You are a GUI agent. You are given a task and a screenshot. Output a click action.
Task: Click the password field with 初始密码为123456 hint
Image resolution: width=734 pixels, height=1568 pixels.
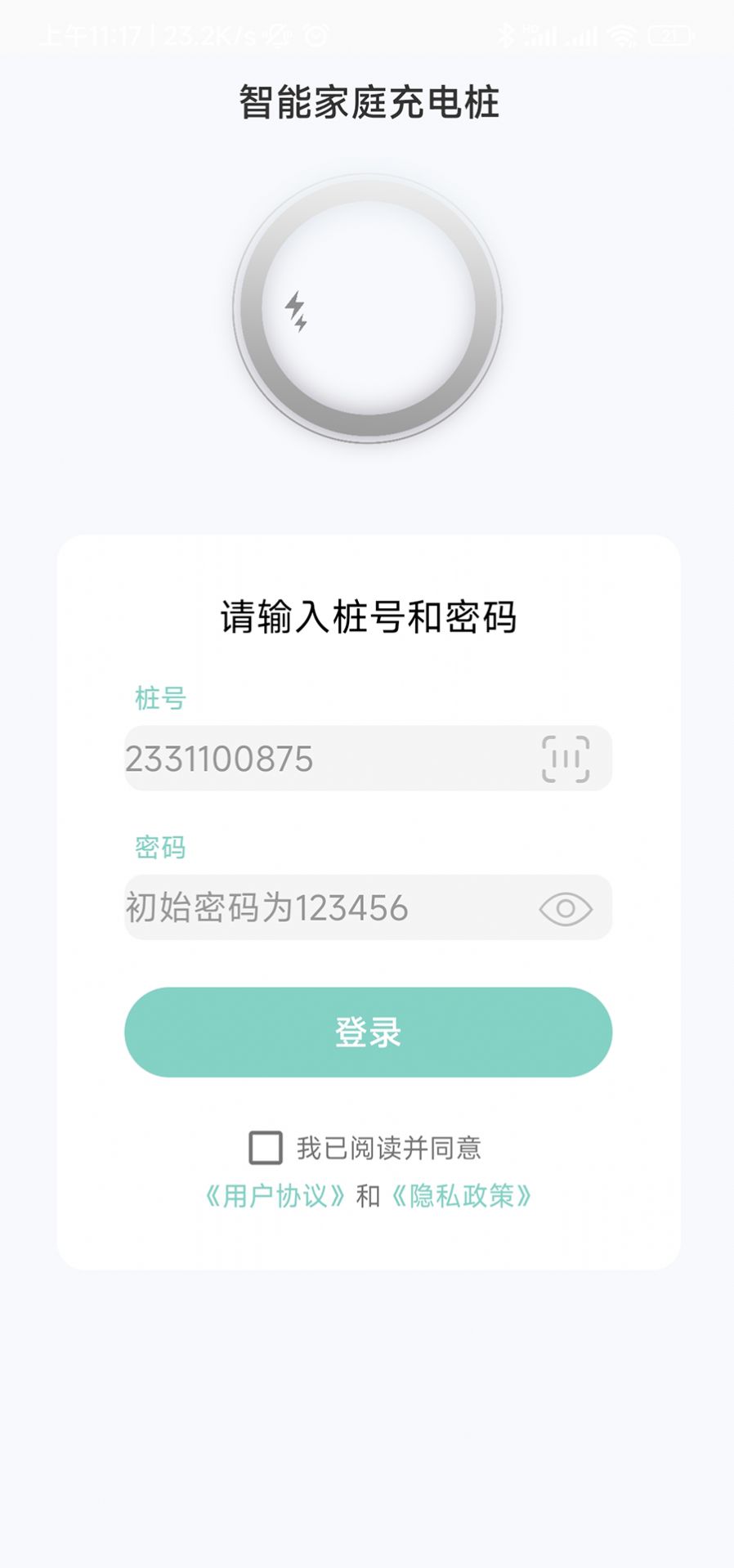(x=327, y=907)
